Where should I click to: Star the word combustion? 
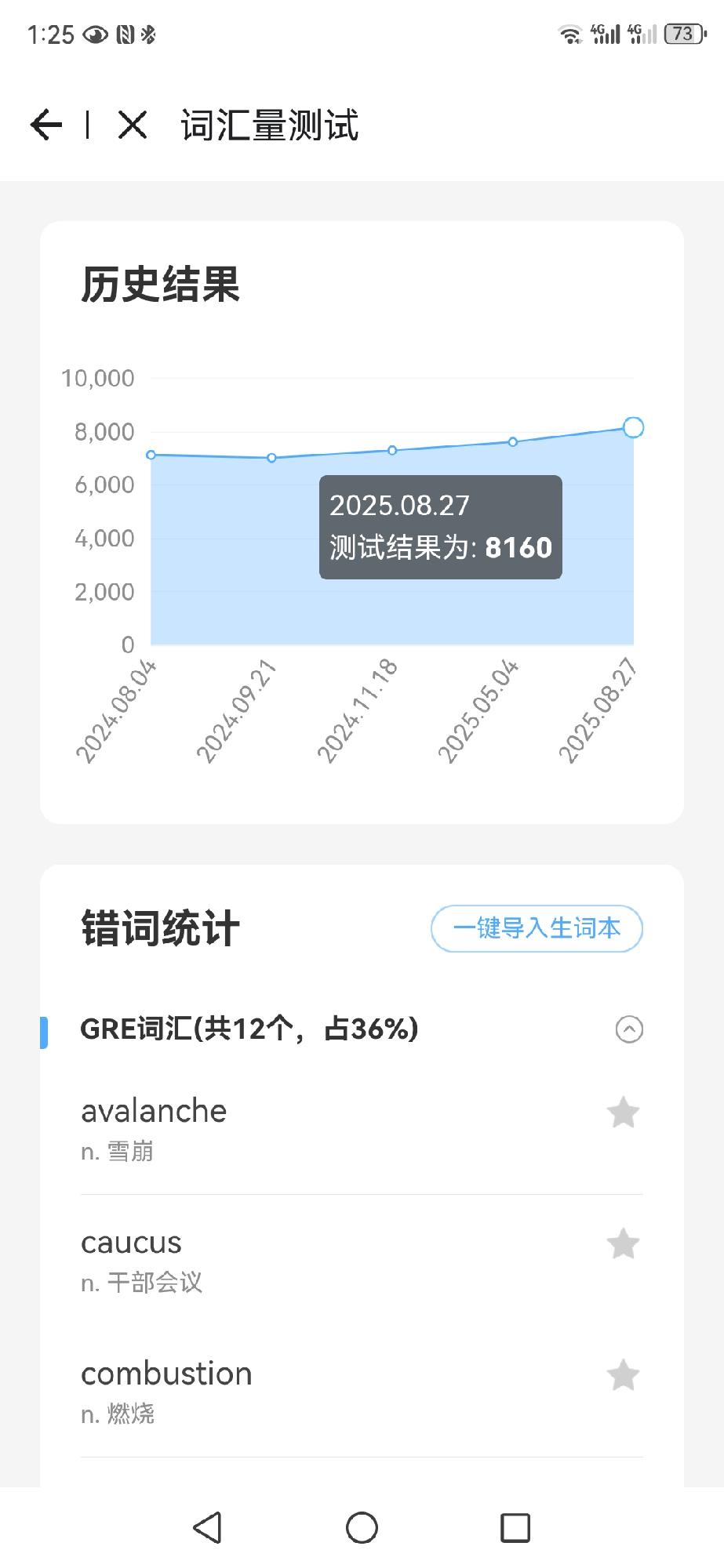(x=623, y=1375)
